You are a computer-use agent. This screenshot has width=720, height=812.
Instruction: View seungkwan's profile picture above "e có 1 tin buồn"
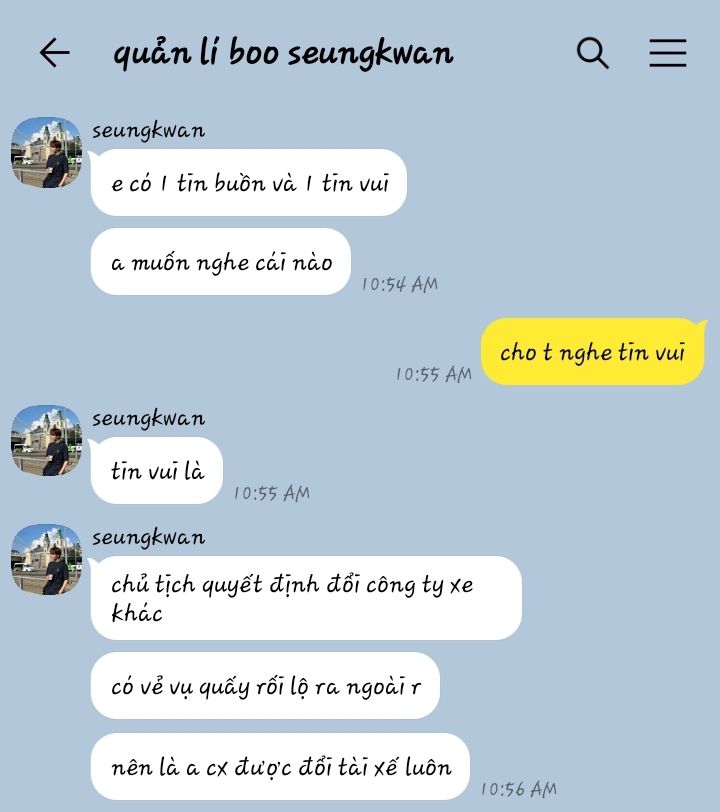(46, 152)
